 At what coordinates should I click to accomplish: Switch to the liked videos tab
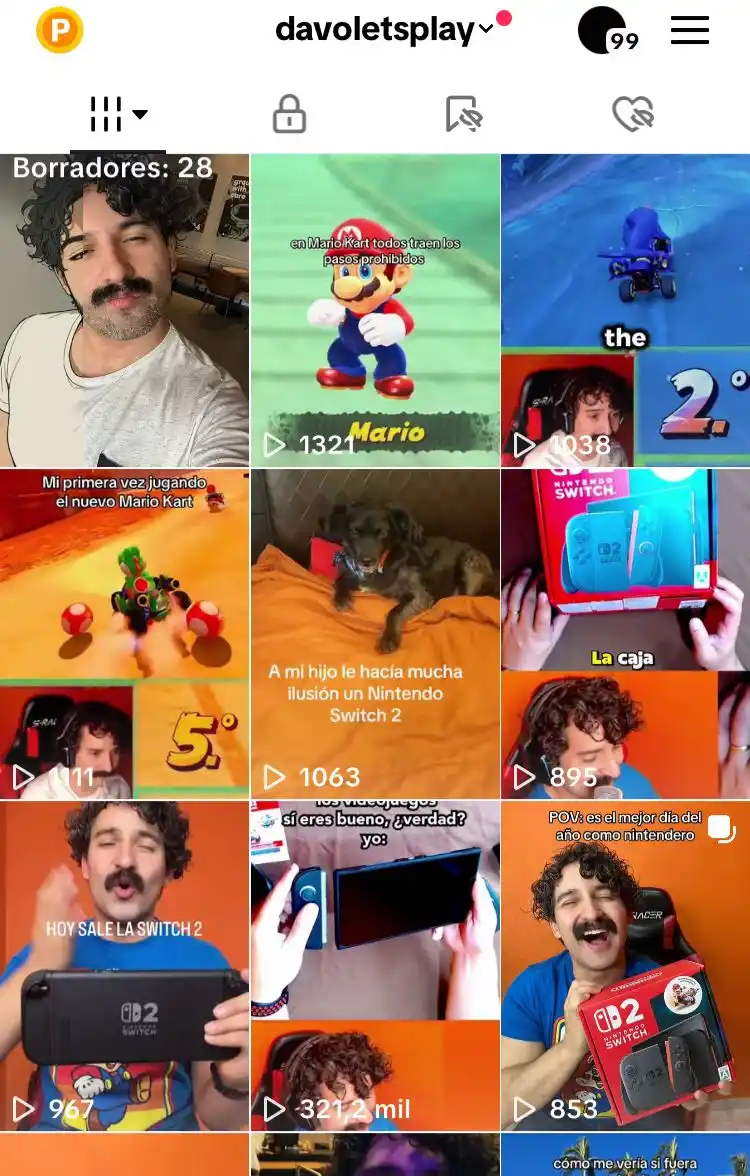(x=633, y=115)
